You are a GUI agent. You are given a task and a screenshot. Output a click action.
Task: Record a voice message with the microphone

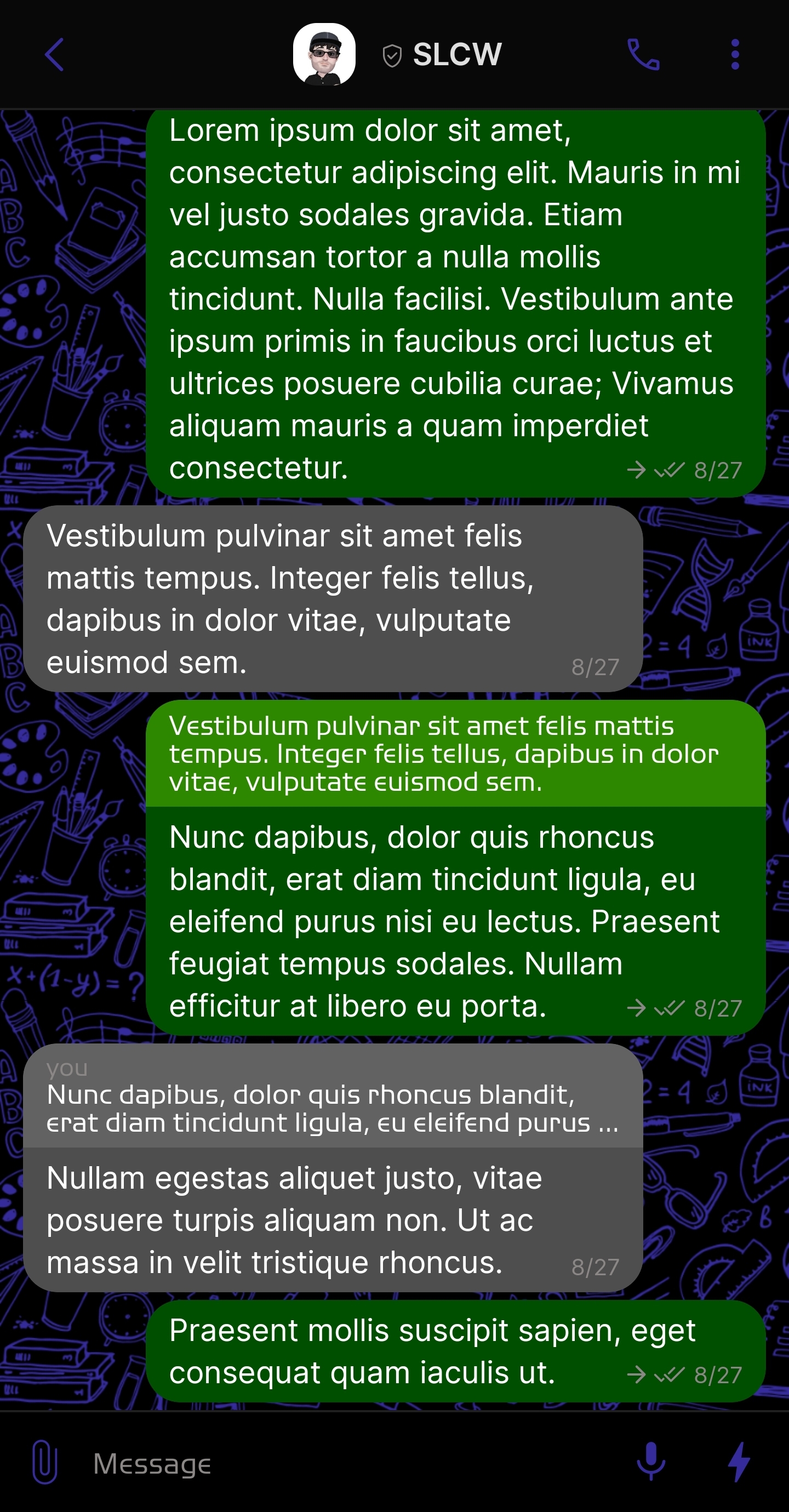[x=651, y=1461]
